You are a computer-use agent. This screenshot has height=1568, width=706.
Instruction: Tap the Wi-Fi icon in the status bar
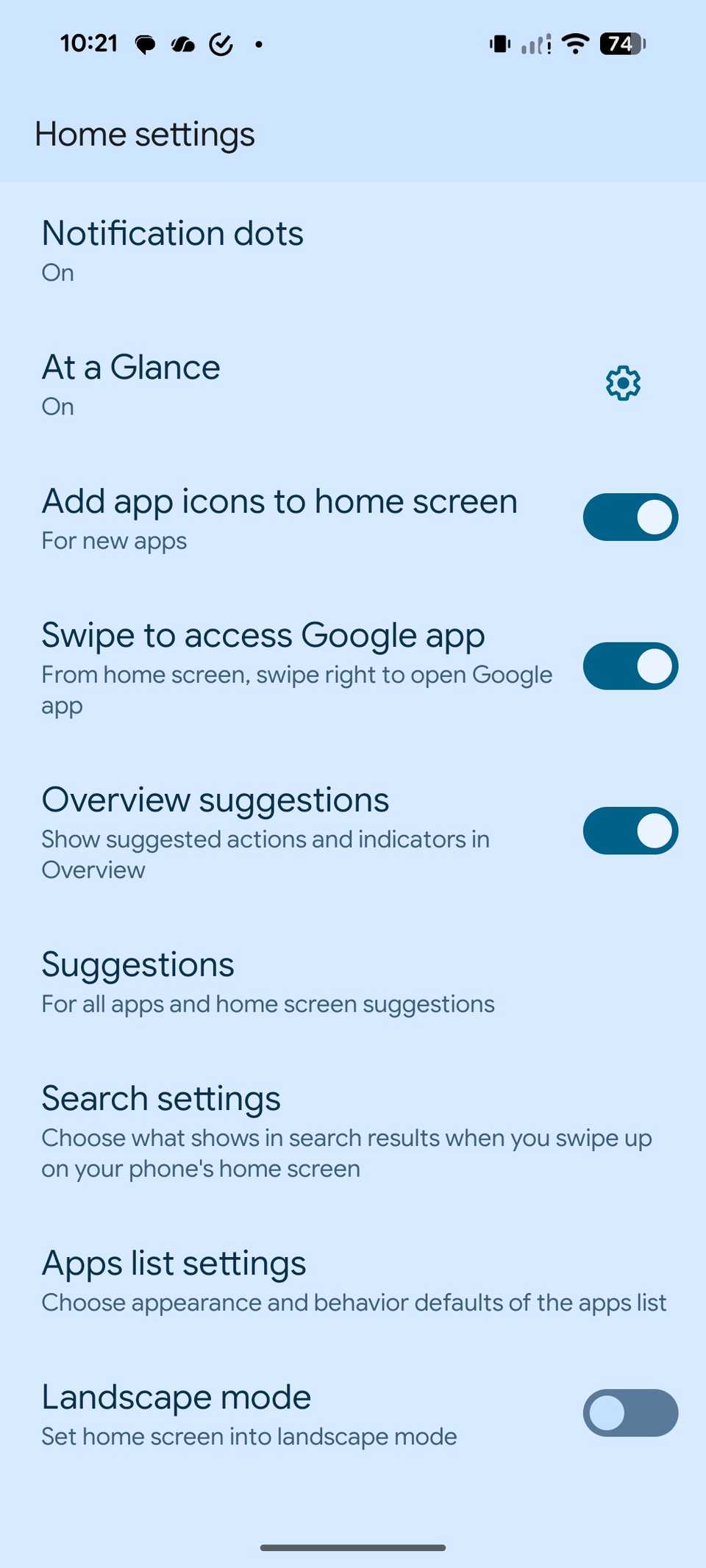[574, 43]
